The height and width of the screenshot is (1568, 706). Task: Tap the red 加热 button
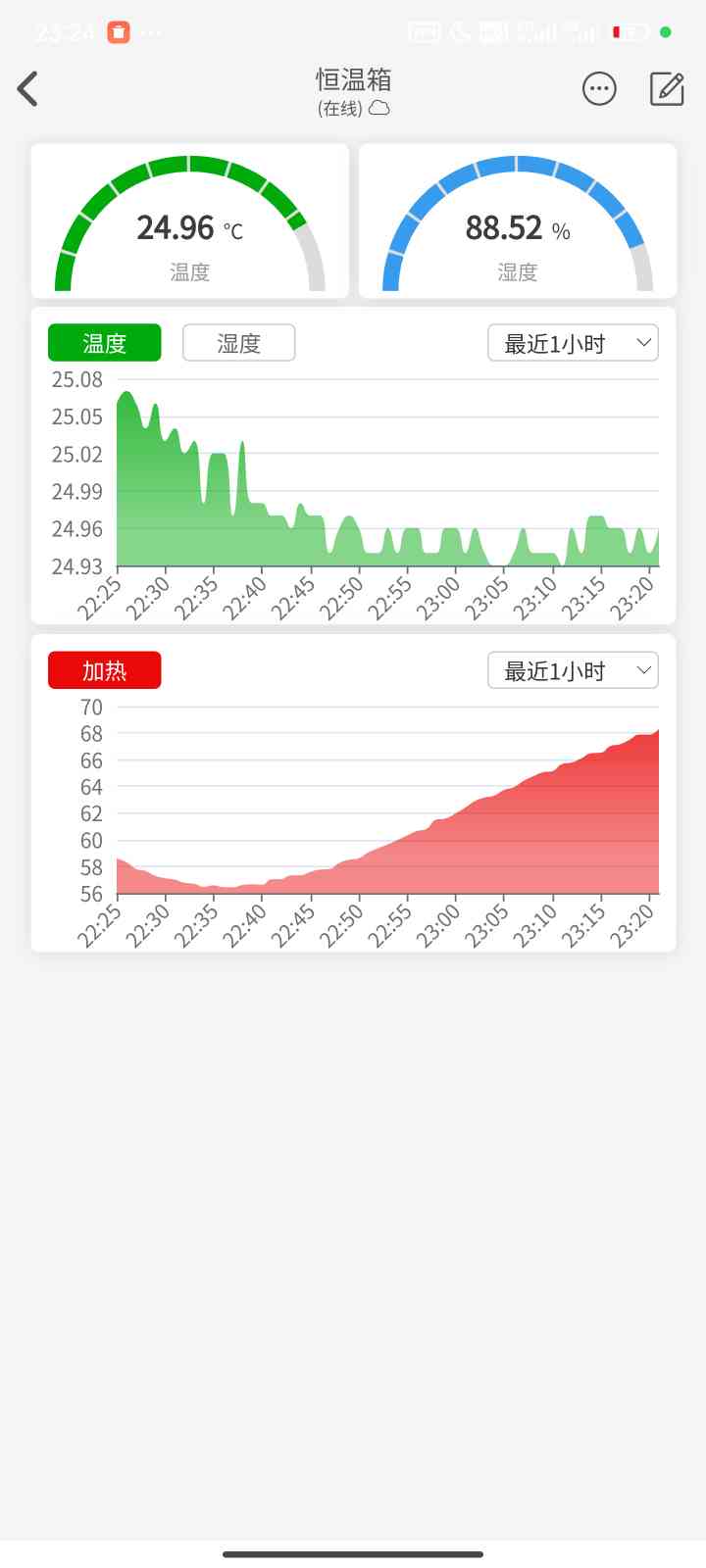pyautogui.click(x=105, y=670)
